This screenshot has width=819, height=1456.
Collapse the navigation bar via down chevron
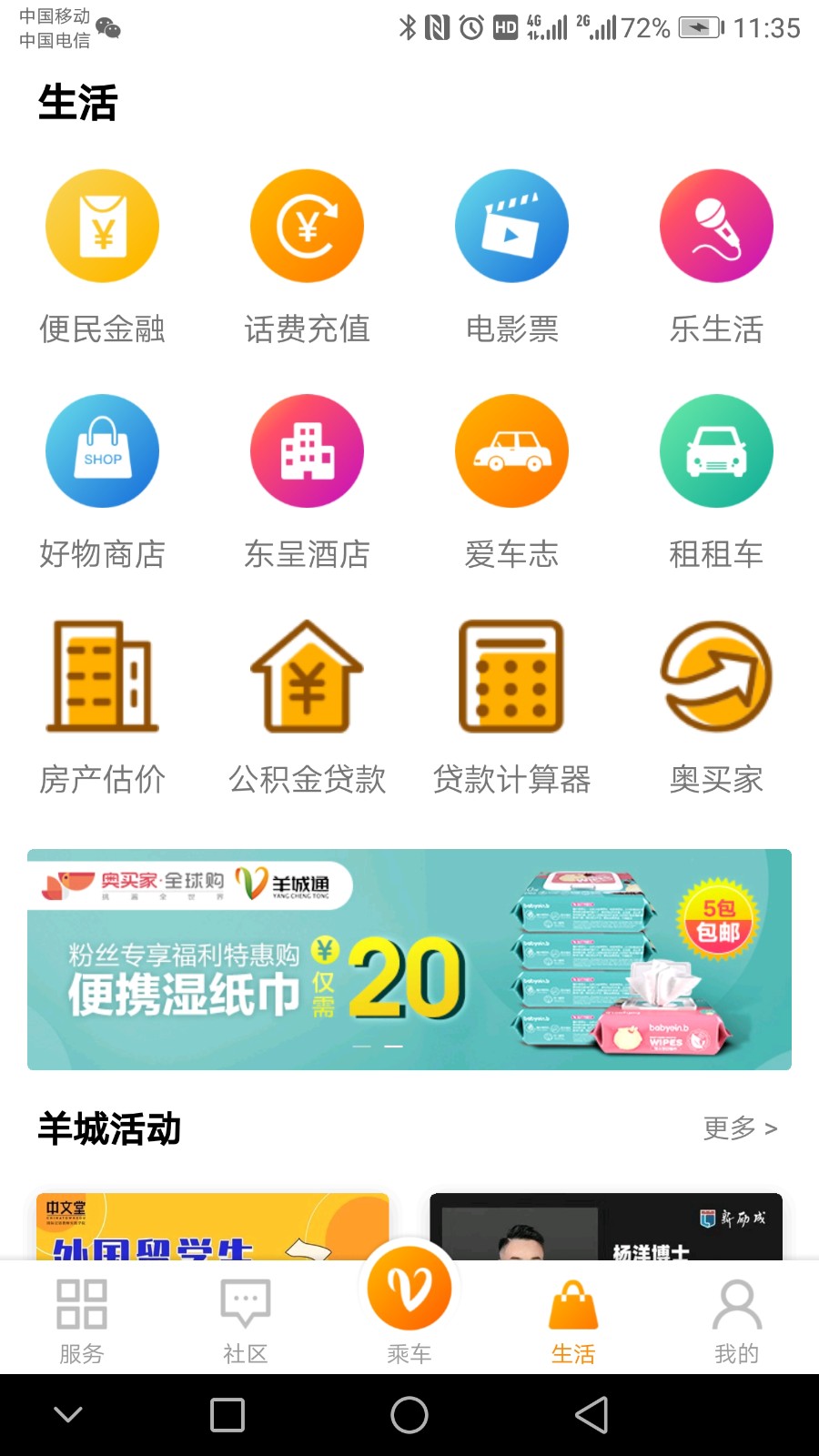point(66,1415)
